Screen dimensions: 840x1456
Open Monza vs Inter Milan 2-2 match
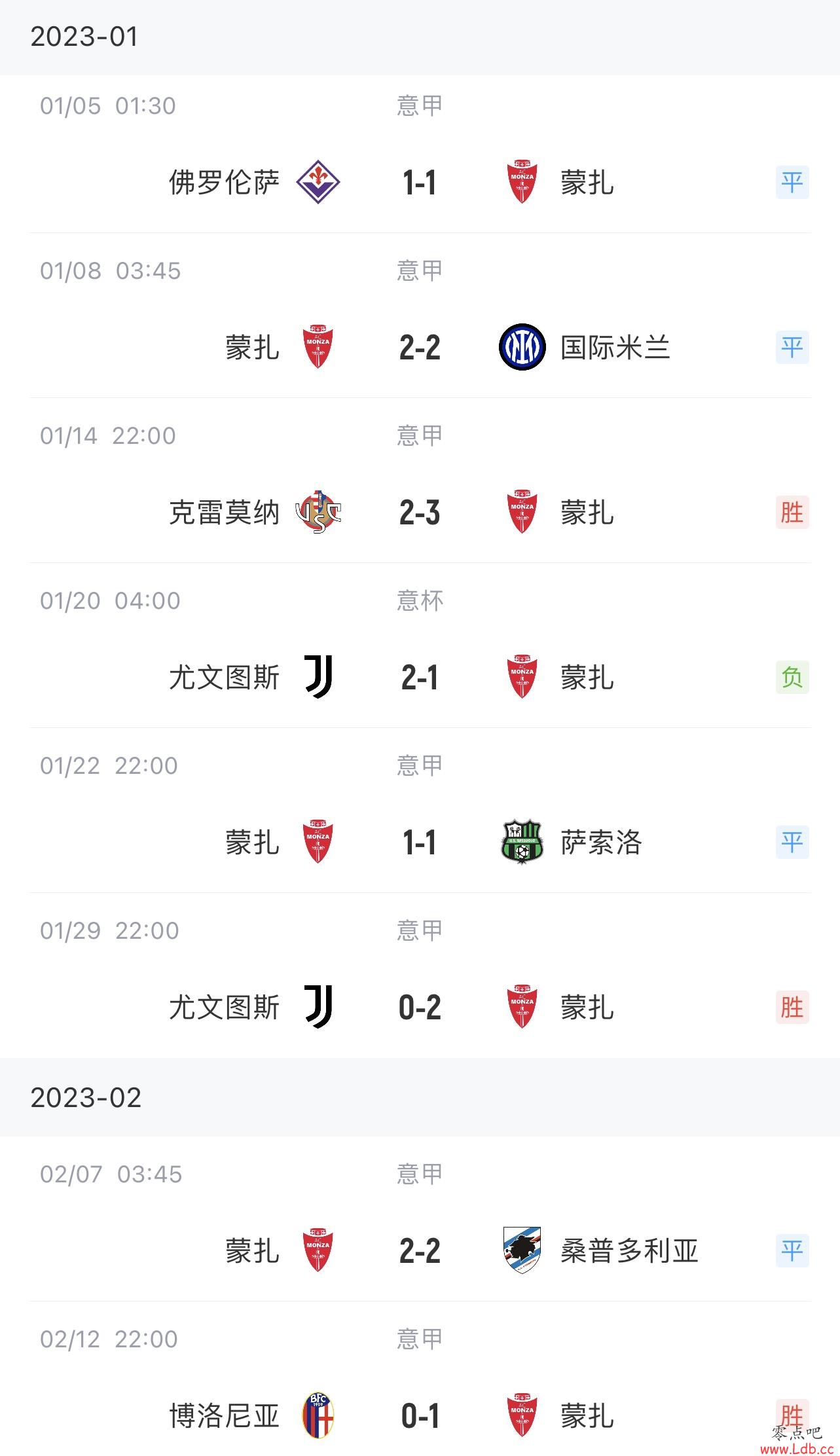click(420, 316)
